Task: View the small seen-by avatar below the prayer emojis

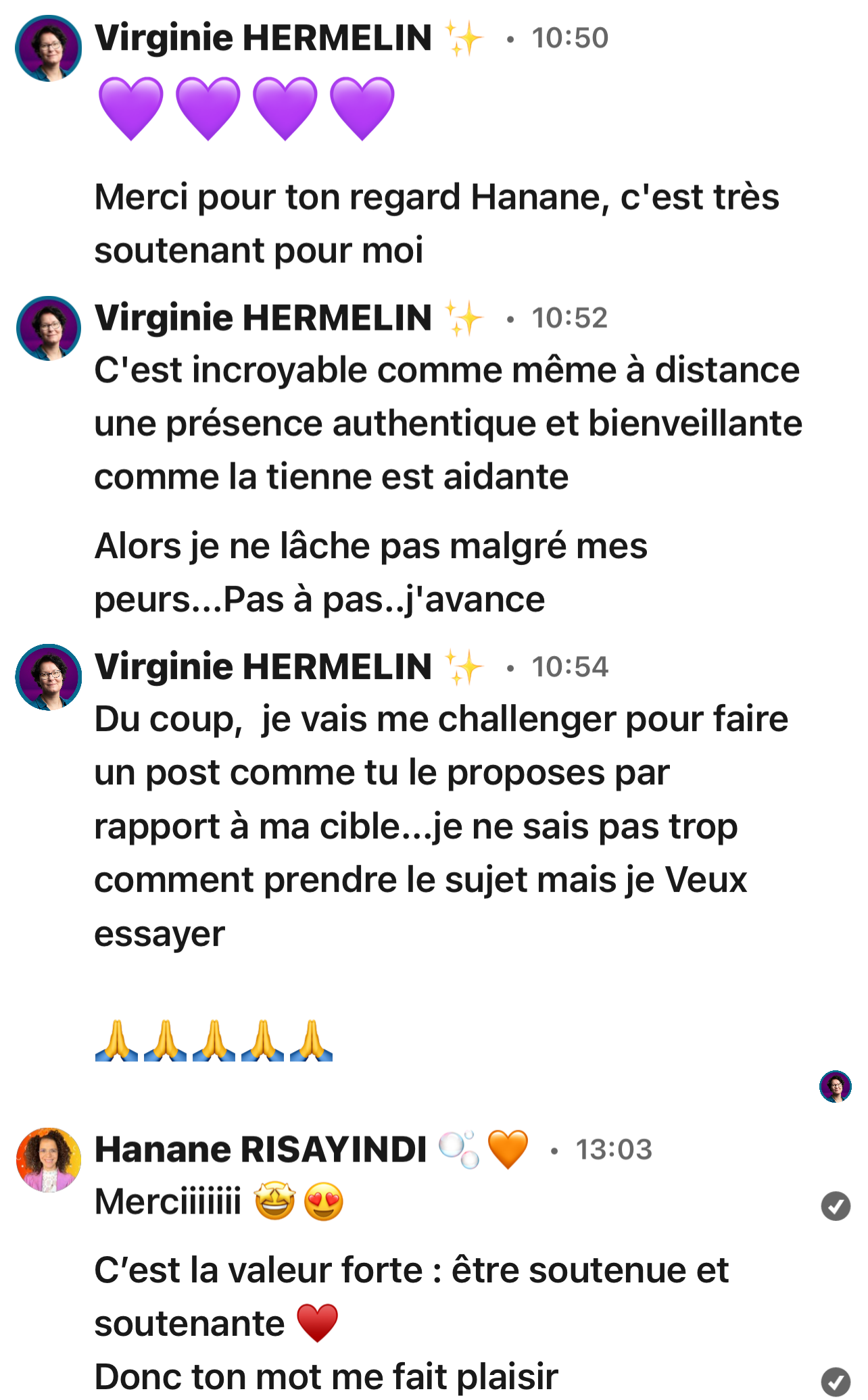Action: (x=836, y=1086)
